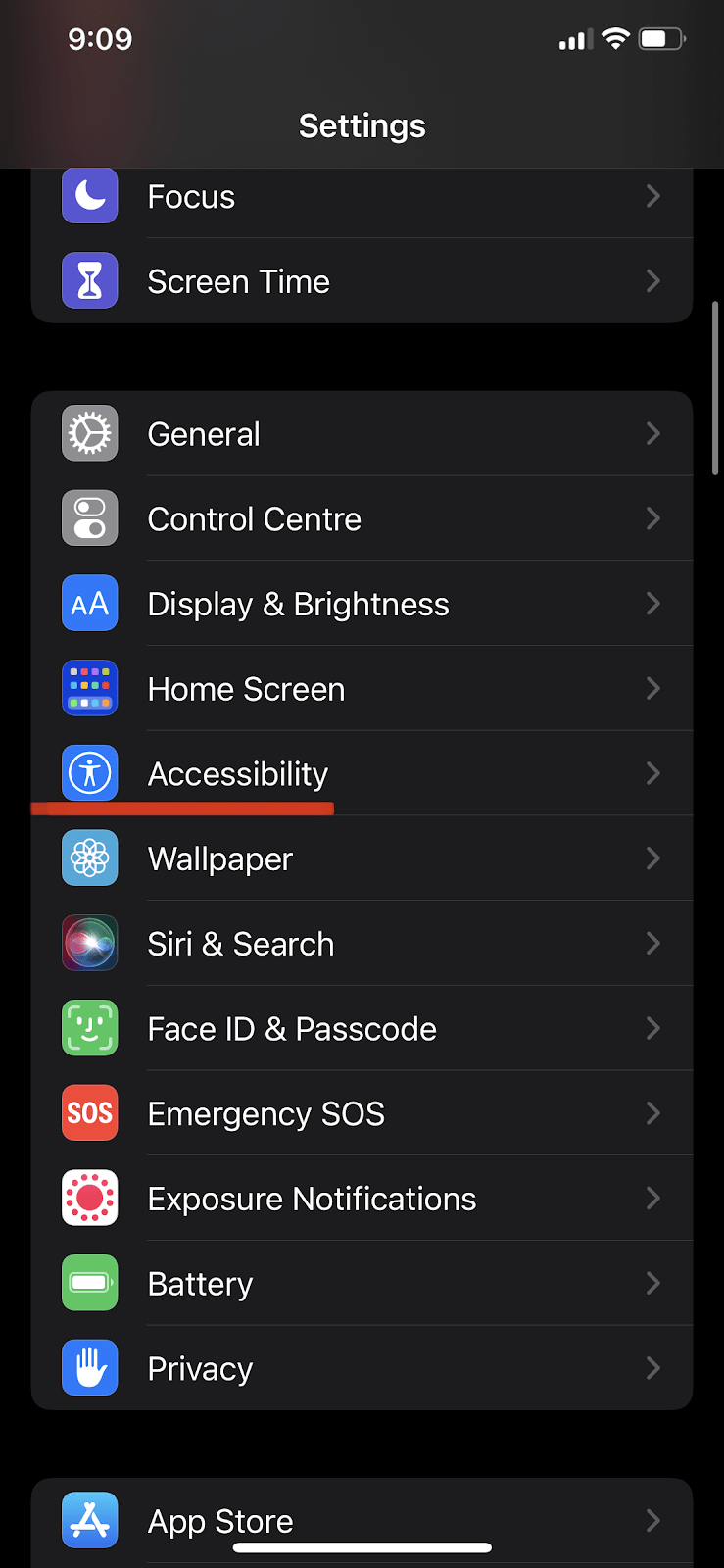Open Screen Time settings

362,281
